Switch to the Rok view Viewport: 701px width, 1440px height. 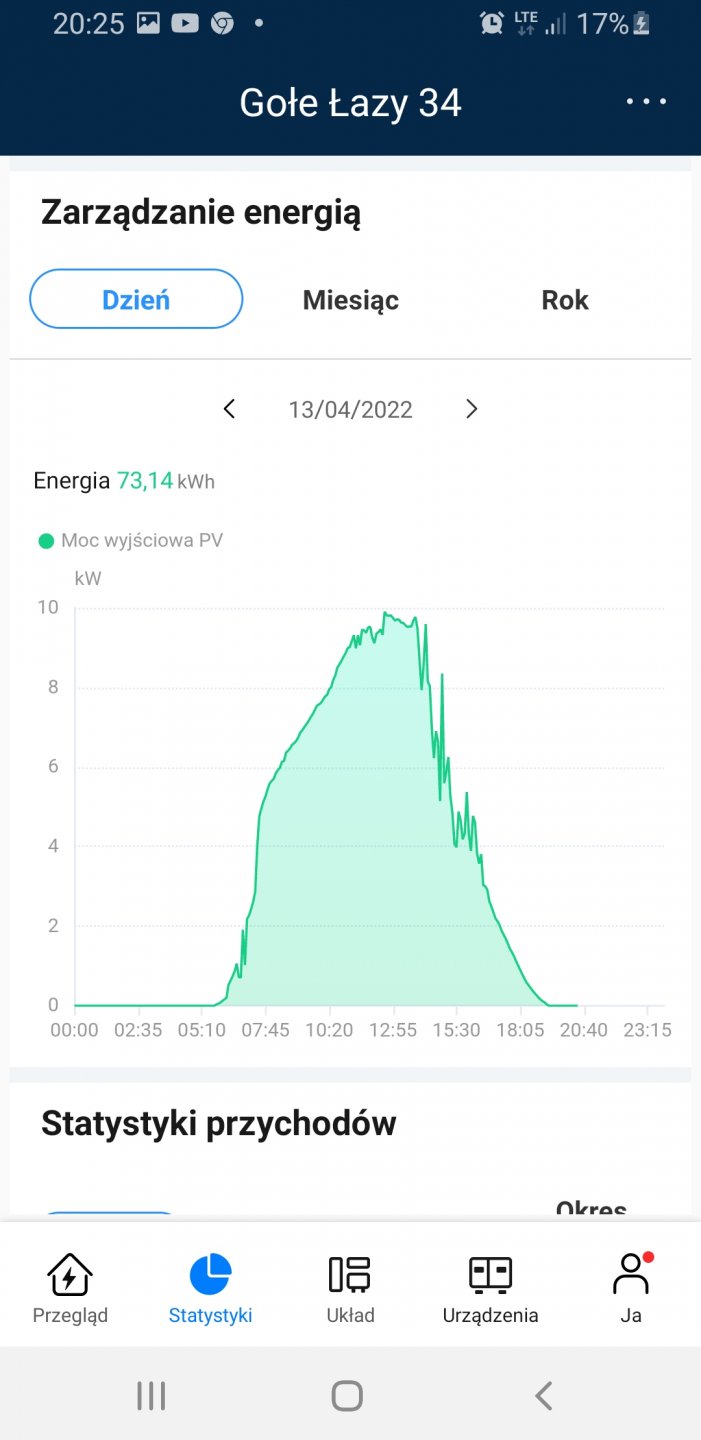click(x=565, y=300)
